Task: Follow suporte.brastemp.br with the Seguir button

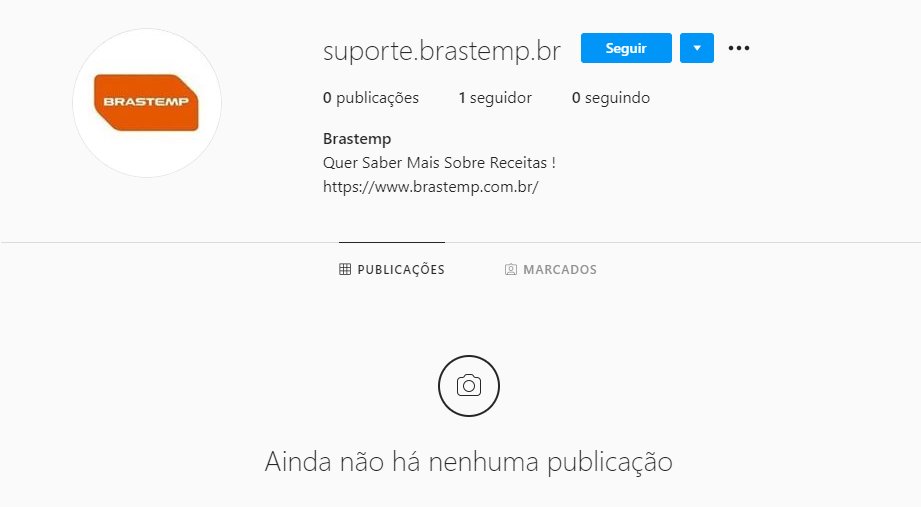Action: point(626,48)
